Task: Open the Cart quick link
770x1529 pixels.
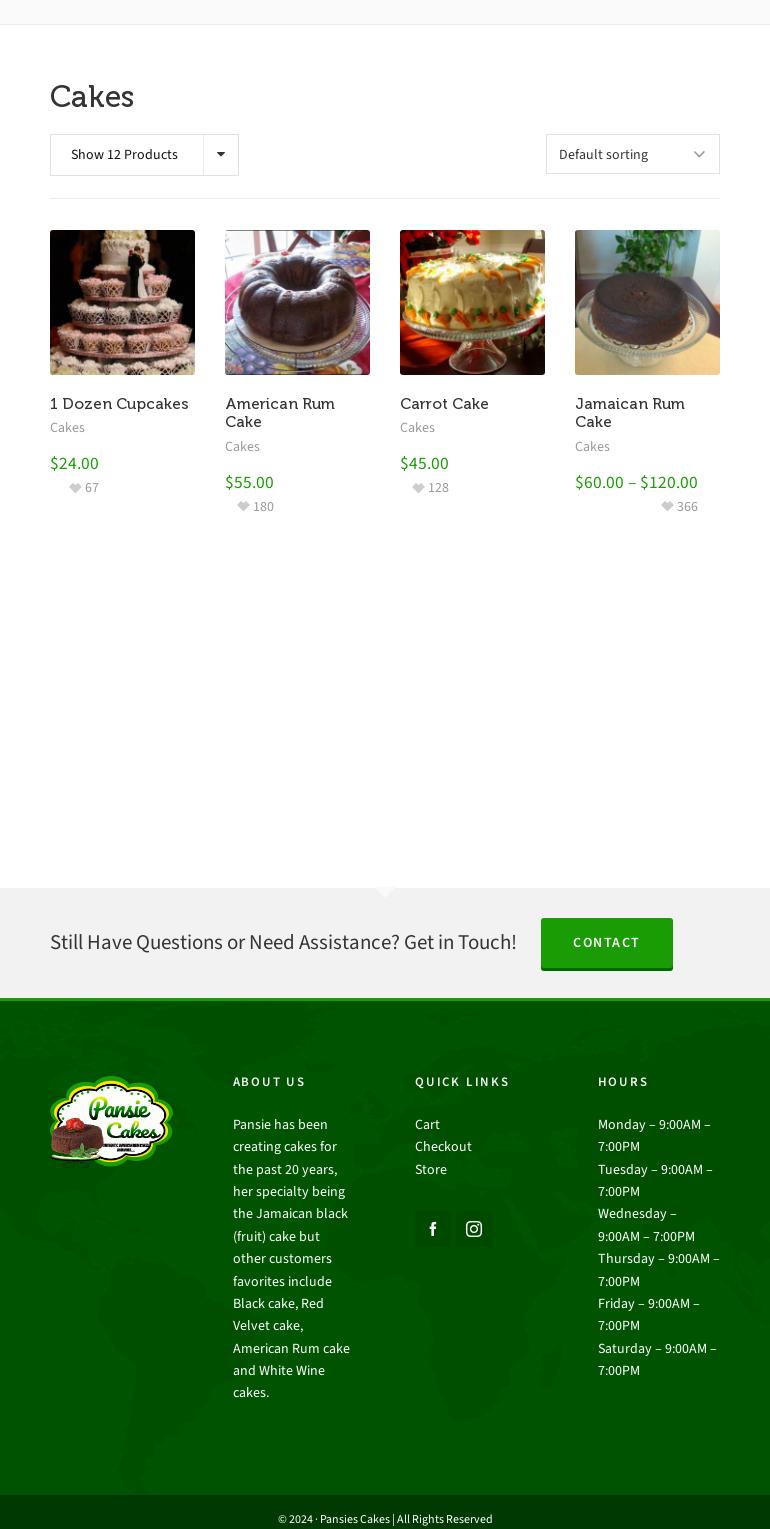Action: [427, 1125]
